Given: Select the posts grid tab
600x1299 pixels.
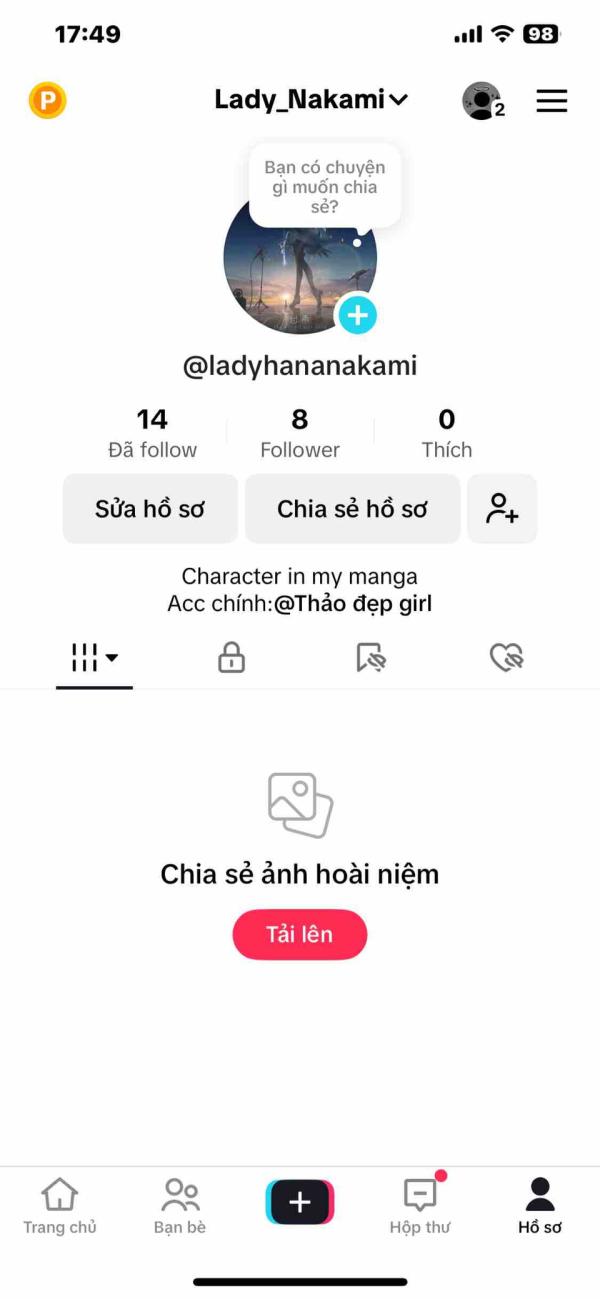Looking at the screenshot, I should tap(94, 658).
